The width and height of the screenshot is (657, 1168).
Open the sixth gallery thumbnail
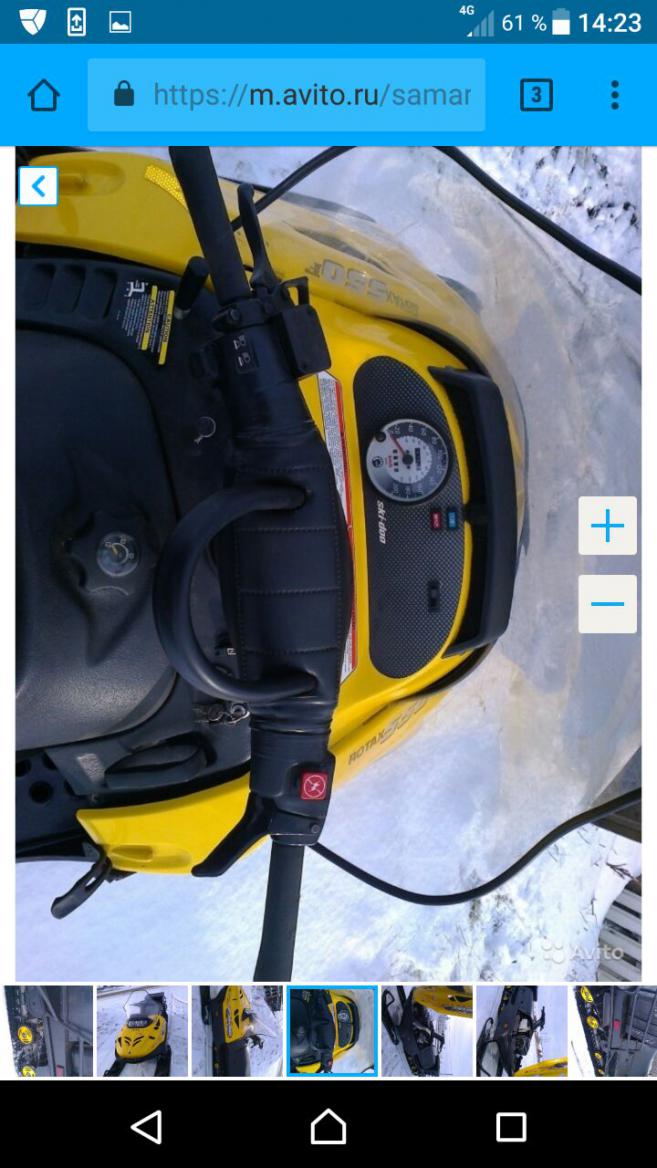[521, 1031]
